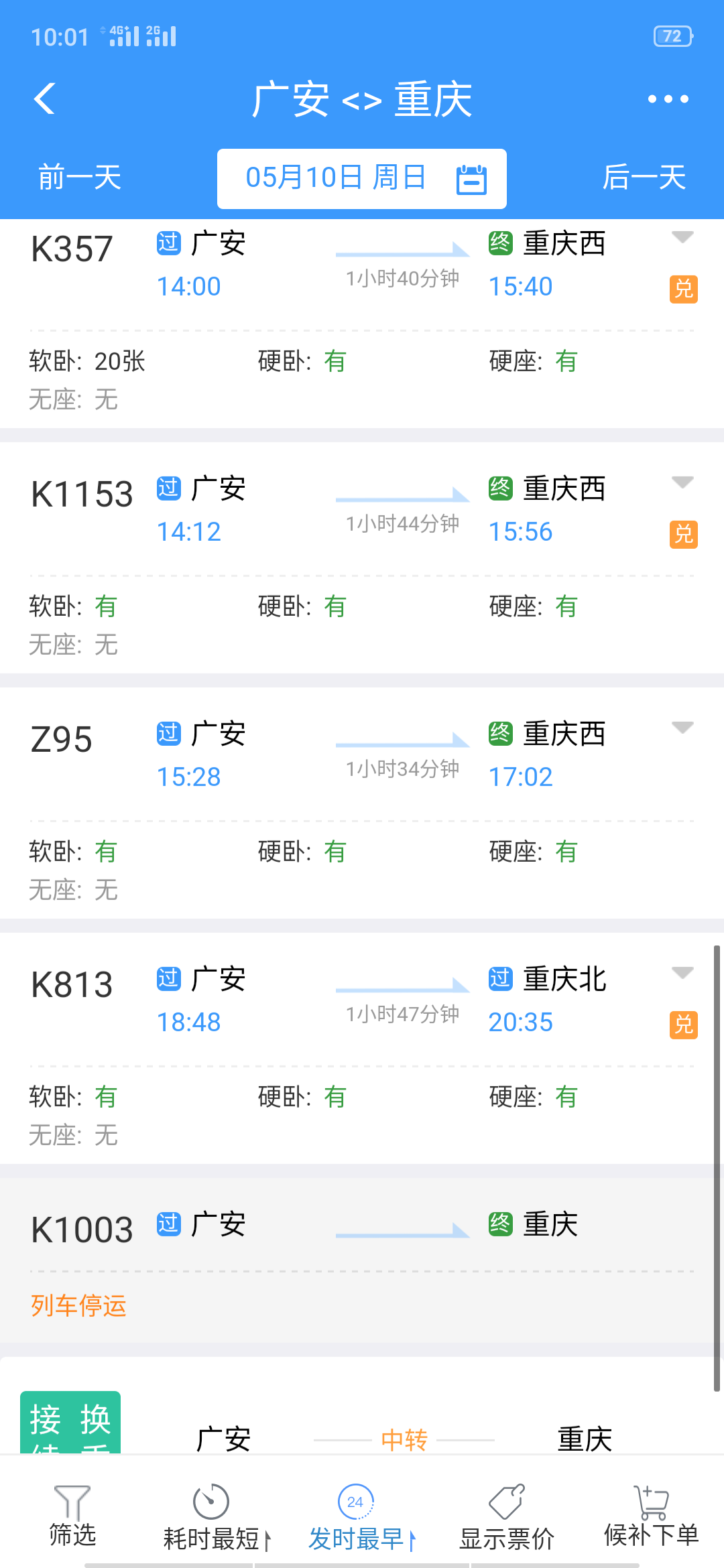
Task: Open the three-dot overflow menu
Action: pyautogui.click(x=668, y=99)
